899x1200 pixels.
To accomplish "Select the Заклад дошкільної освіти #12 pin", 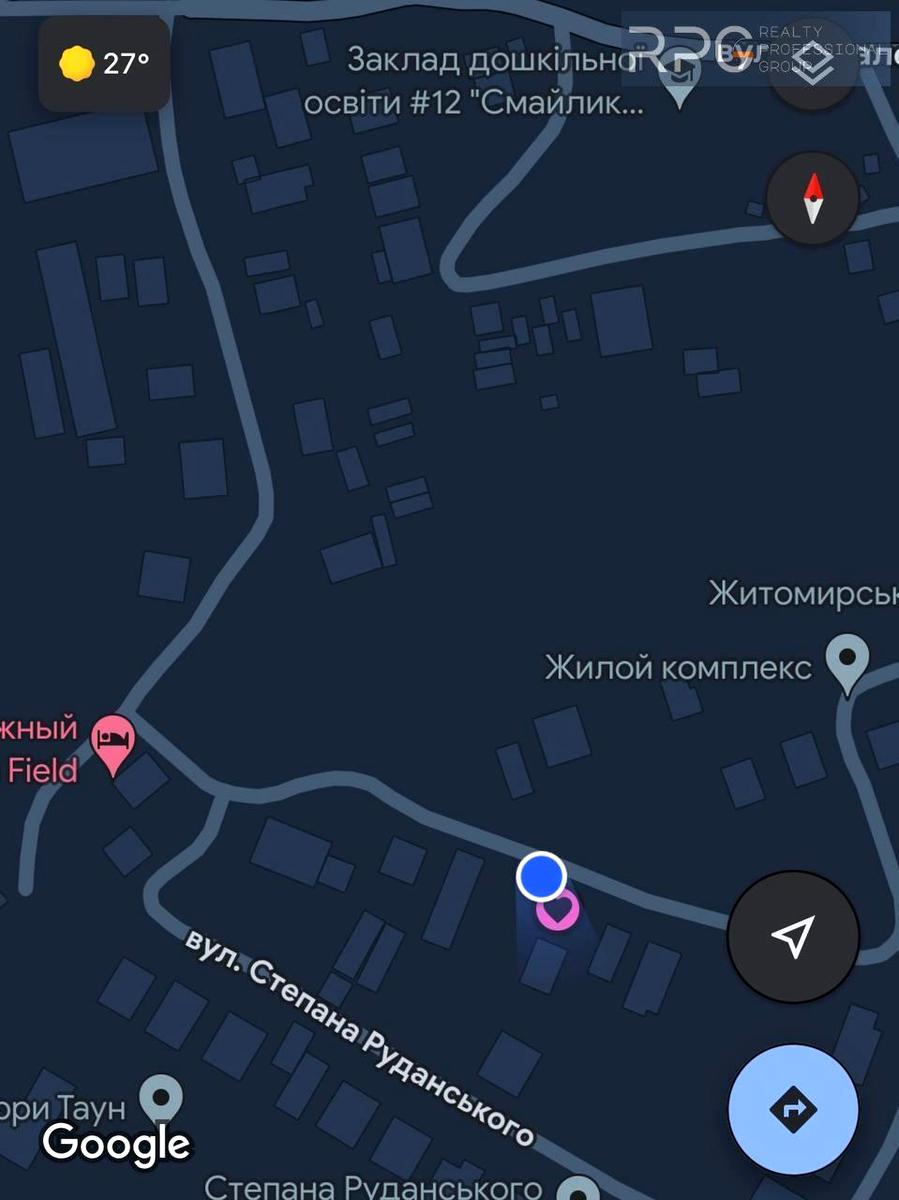I will click(683, 84).
